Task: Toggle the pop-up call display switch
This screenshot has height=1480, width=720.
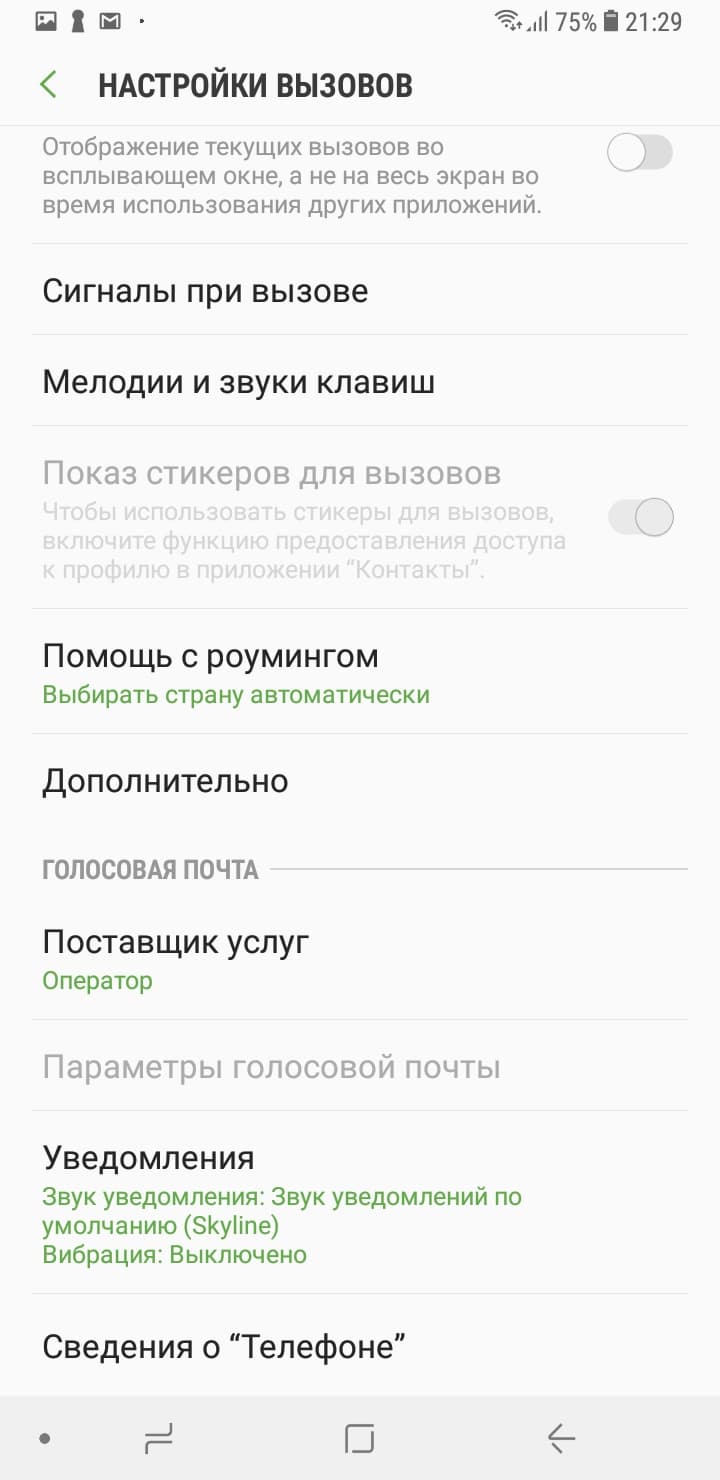Action: (x=640, y=154)
